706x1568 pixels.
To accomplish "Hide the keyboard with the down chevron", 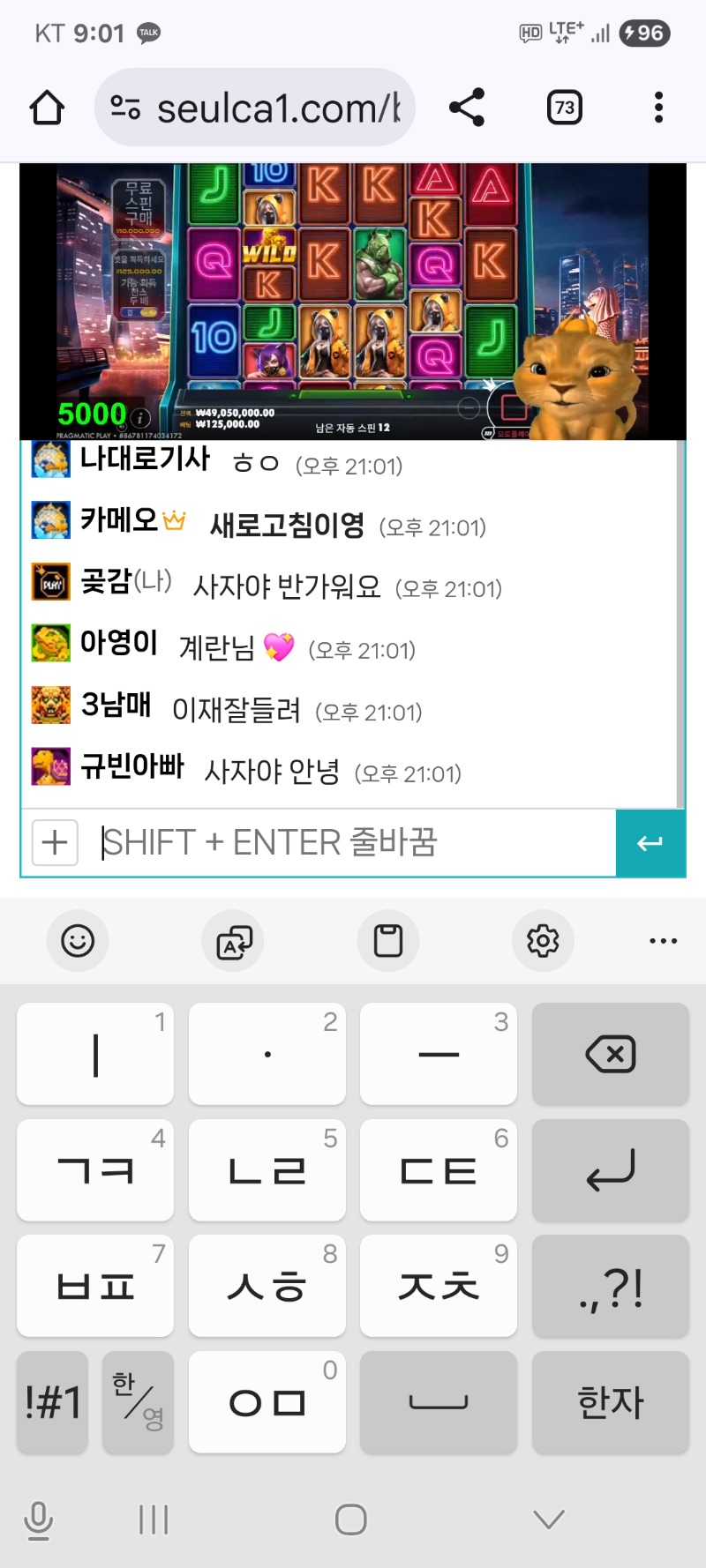I will 549,1519.
